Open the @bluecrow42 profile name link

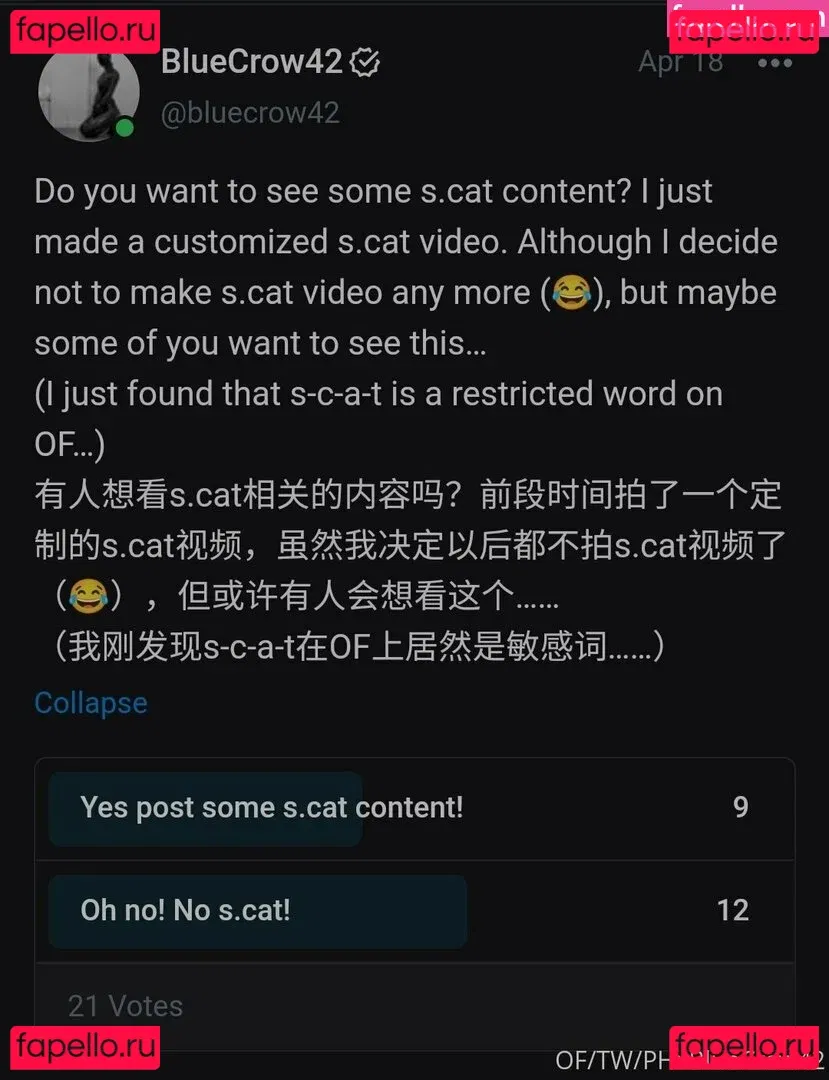click(250, 112)
